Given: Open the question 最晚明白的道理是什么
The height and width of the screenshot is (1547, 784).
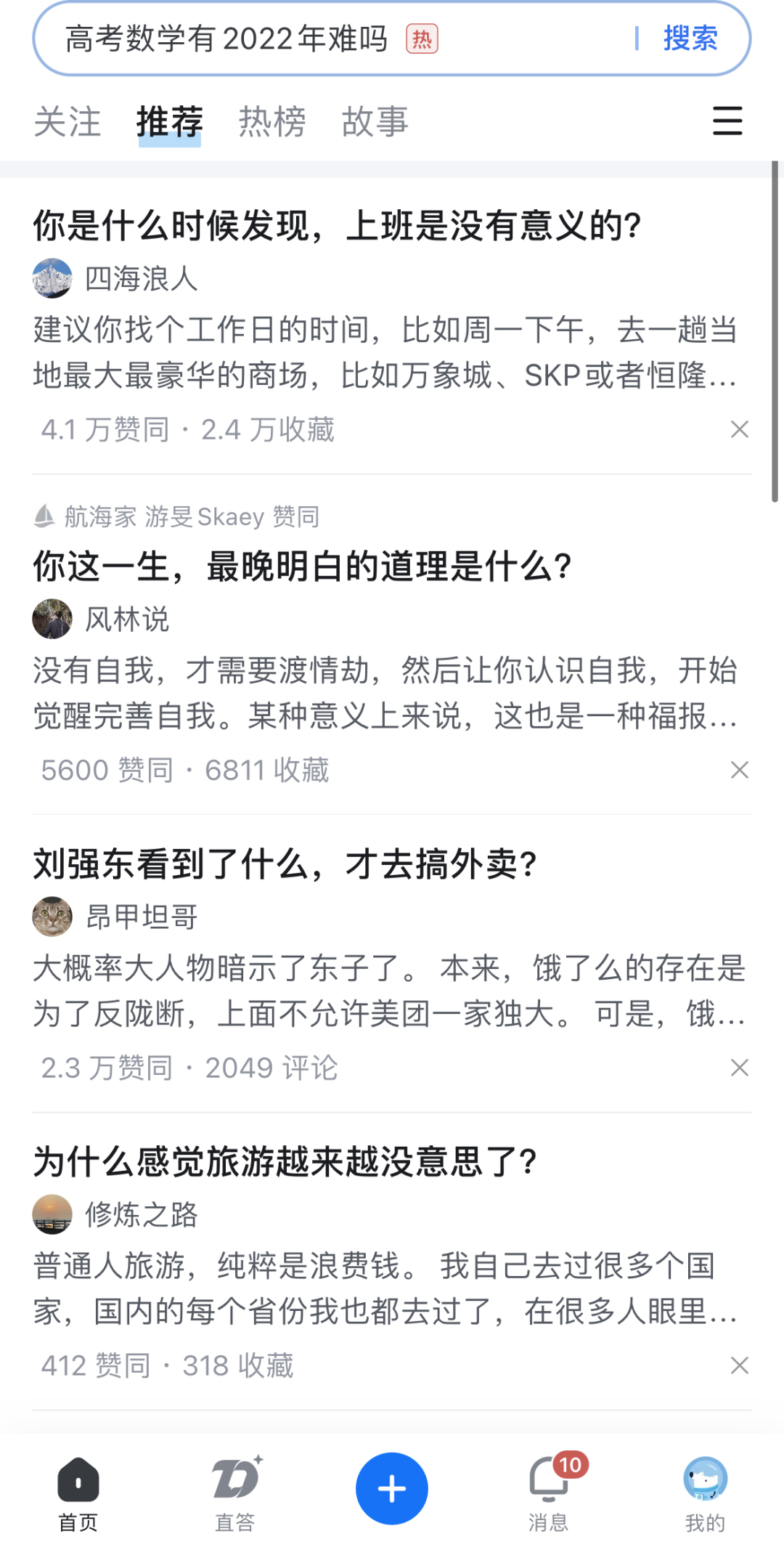Looking at the screenshot, I should (303, 567).
